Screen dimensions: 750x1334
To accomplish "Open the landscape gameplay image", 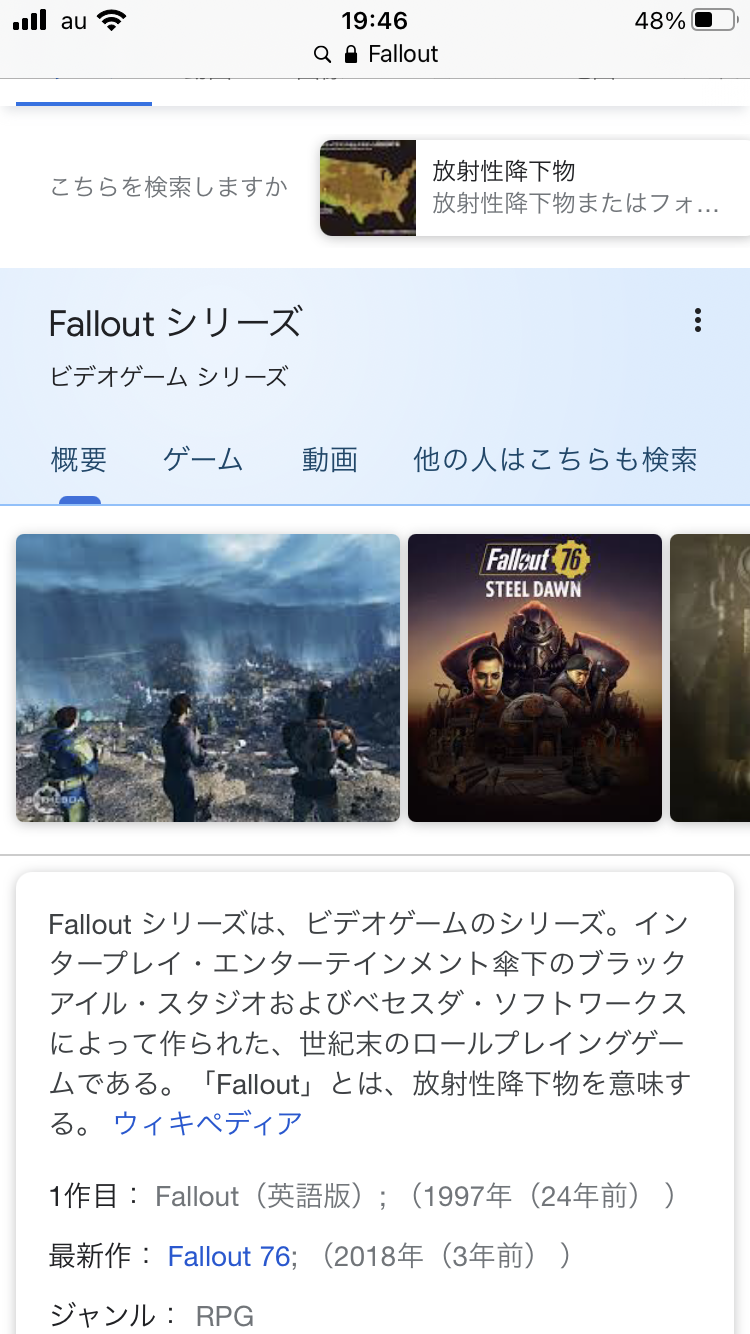I will coord(208,678).
